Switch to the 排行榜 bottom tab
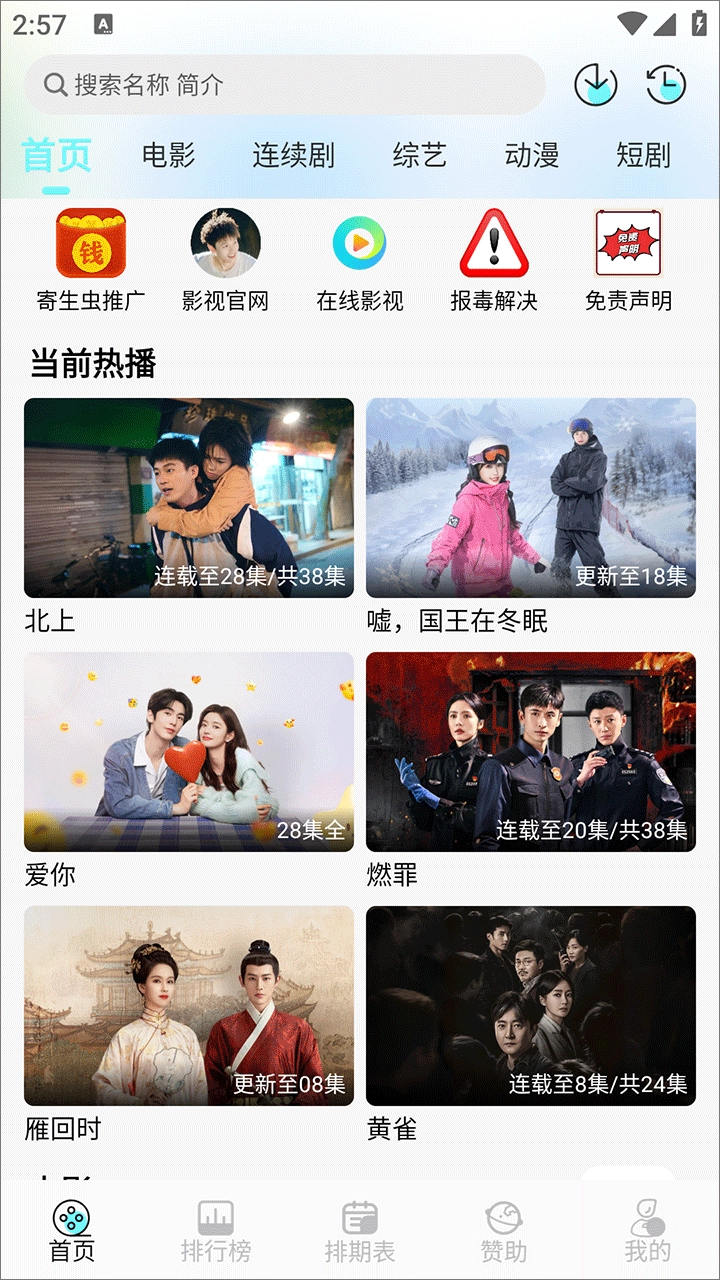This screenshot has width=720, height=1280. click(216, 1232)
